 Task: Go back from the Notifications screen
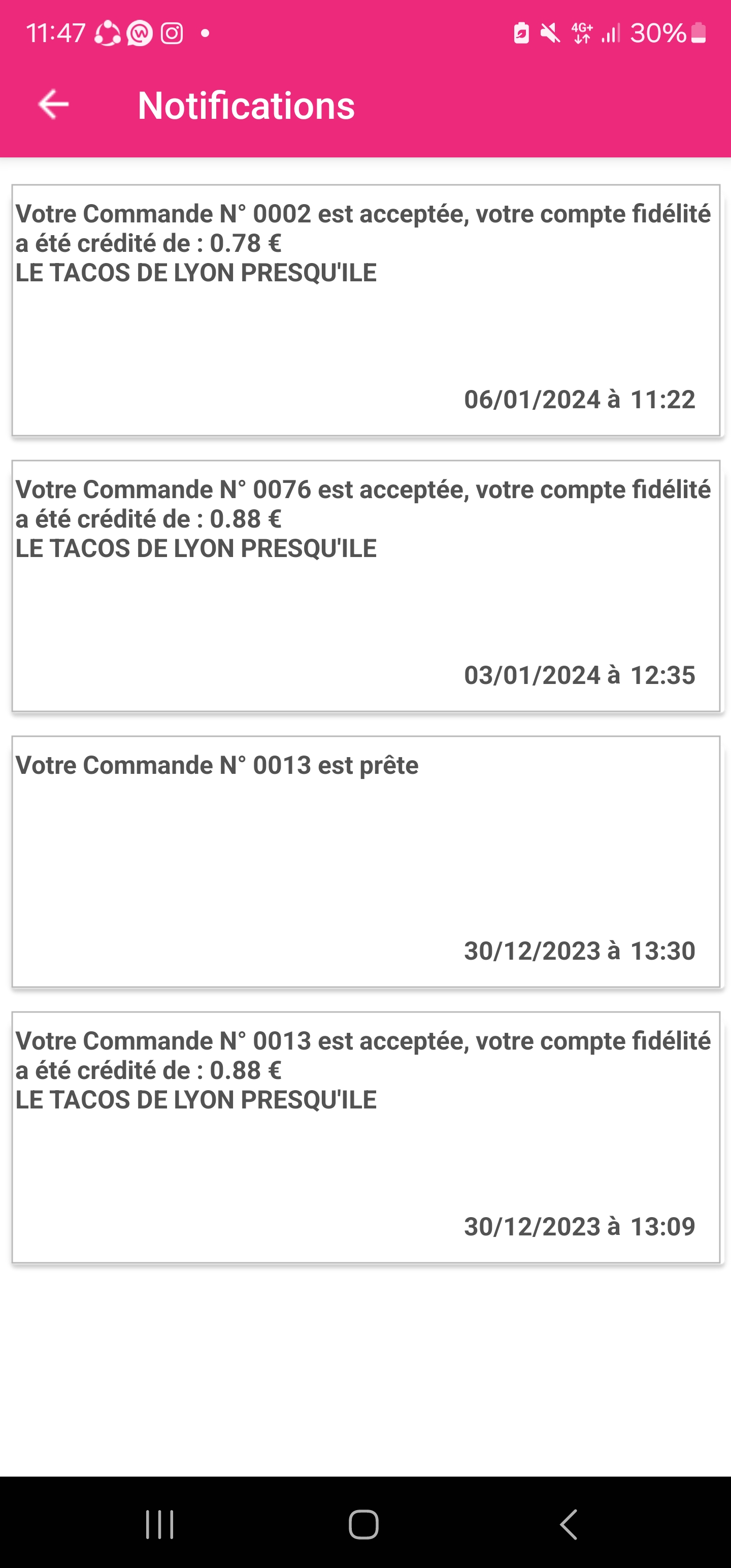point(54,105)
